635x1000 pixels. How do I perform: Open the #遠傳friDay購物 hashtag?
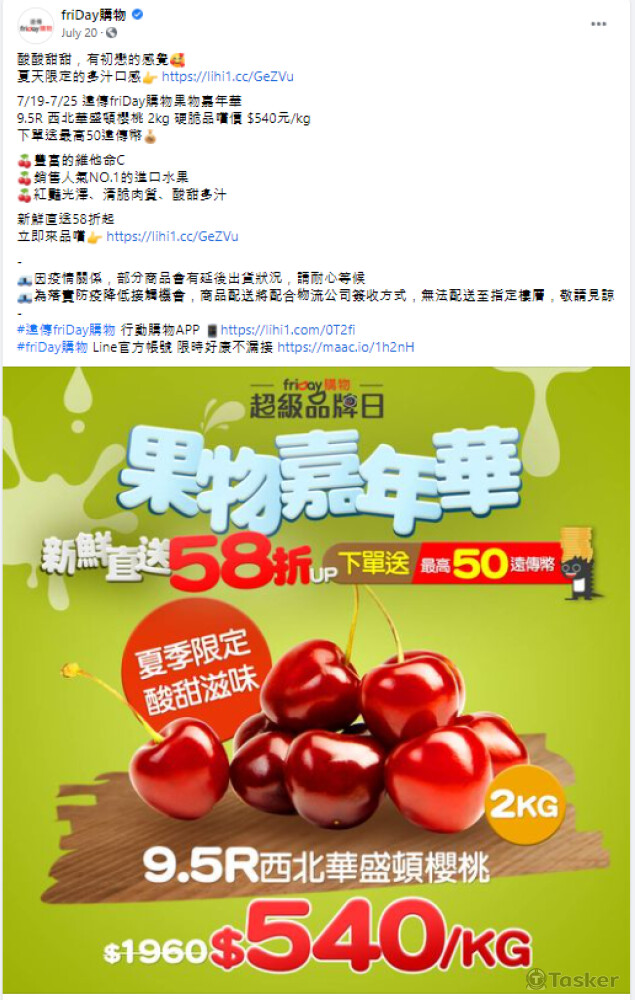[66, 329]
